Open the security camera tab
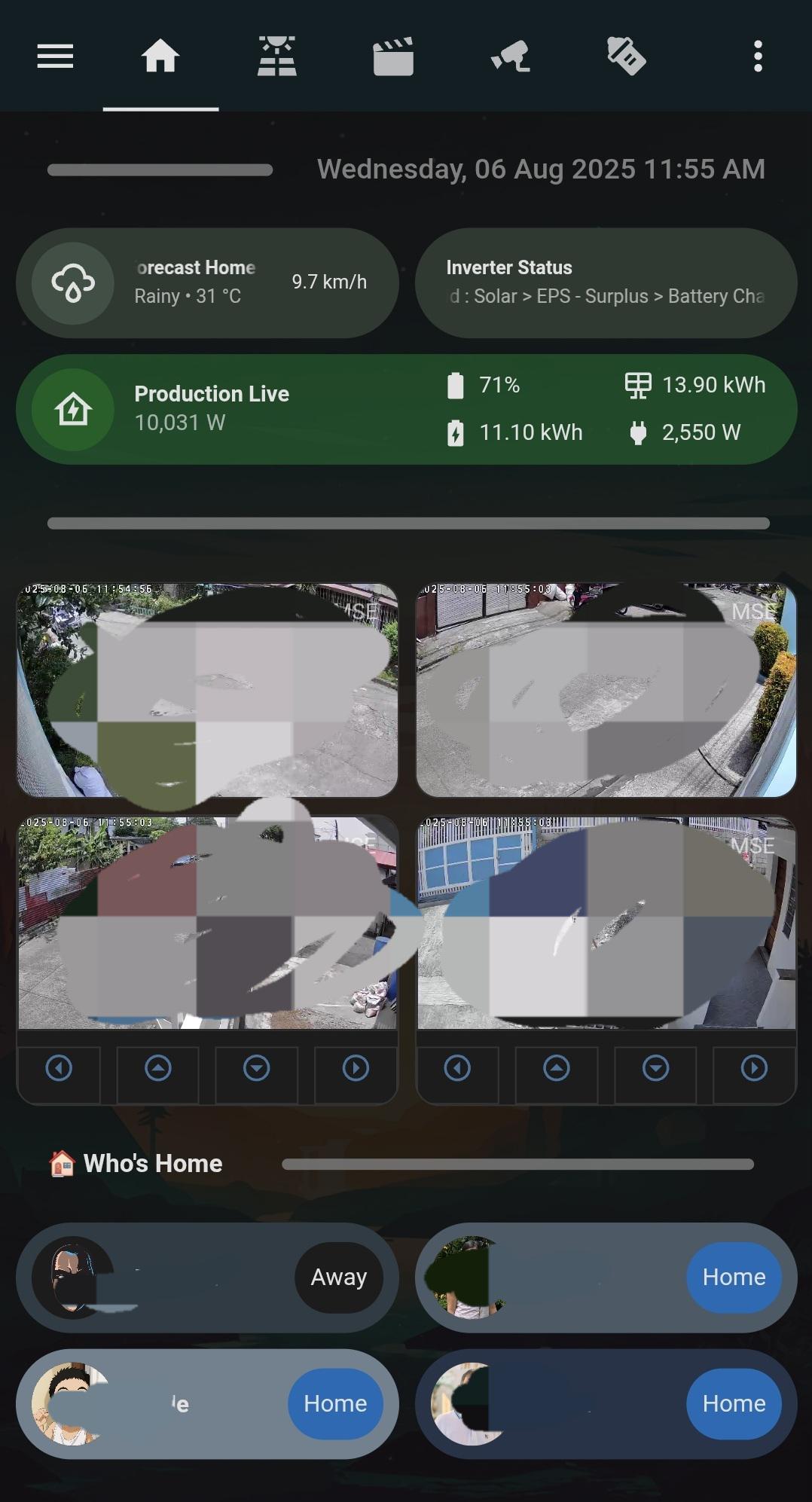Viewport: 812px width, 1502px height. [x=510, y=56]
